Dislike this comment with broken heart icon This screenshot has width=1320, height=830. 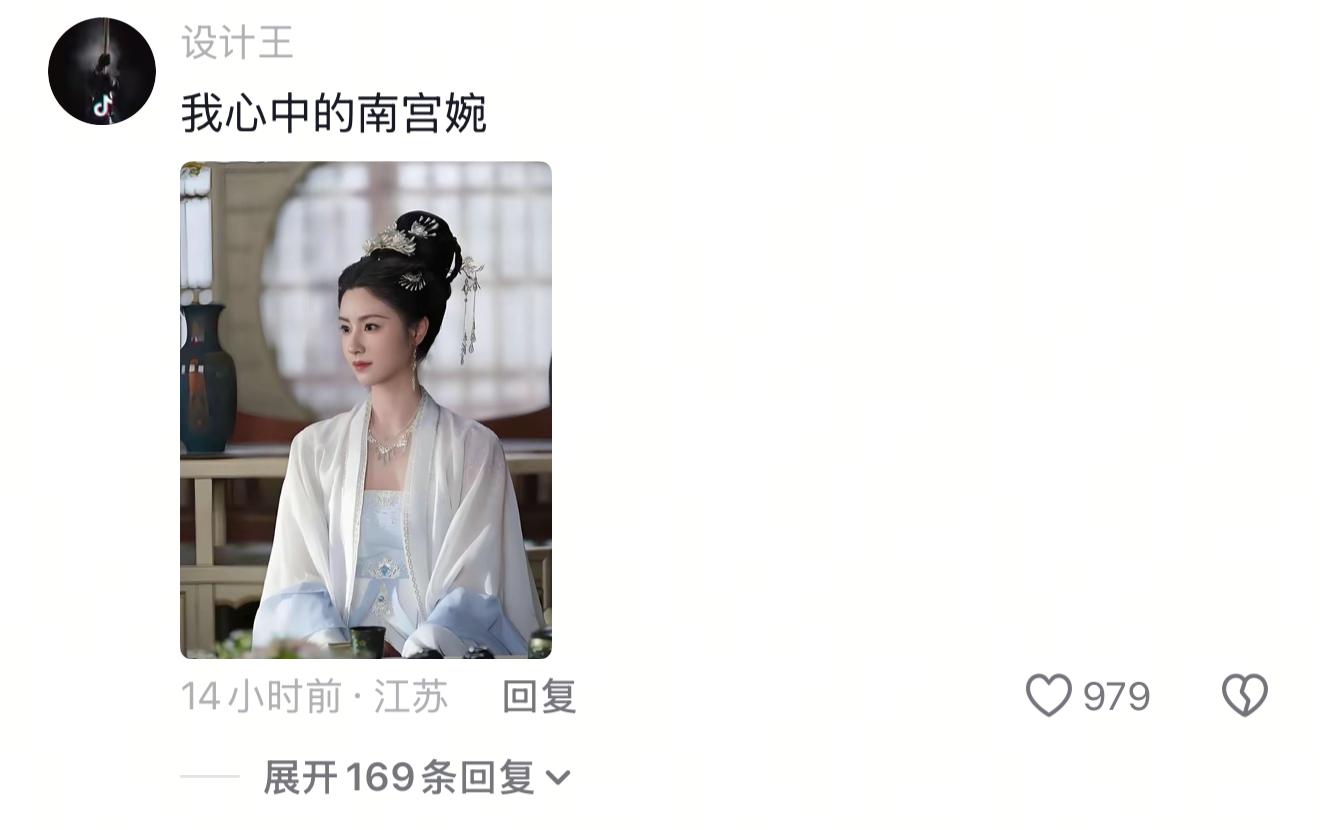pyautogui.click(x=1244, y=695)
